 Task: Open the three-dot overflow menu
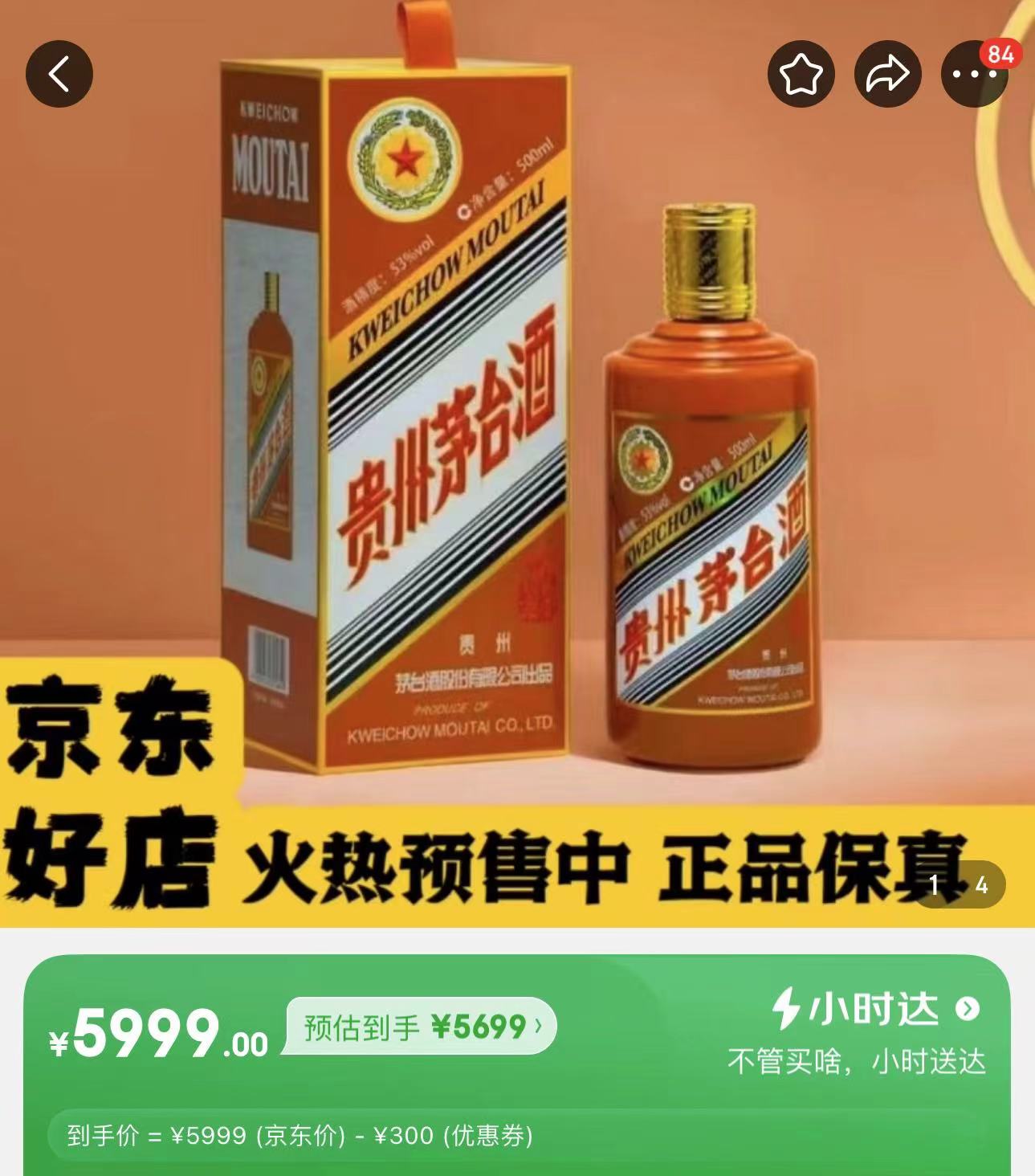click(973, 74)
